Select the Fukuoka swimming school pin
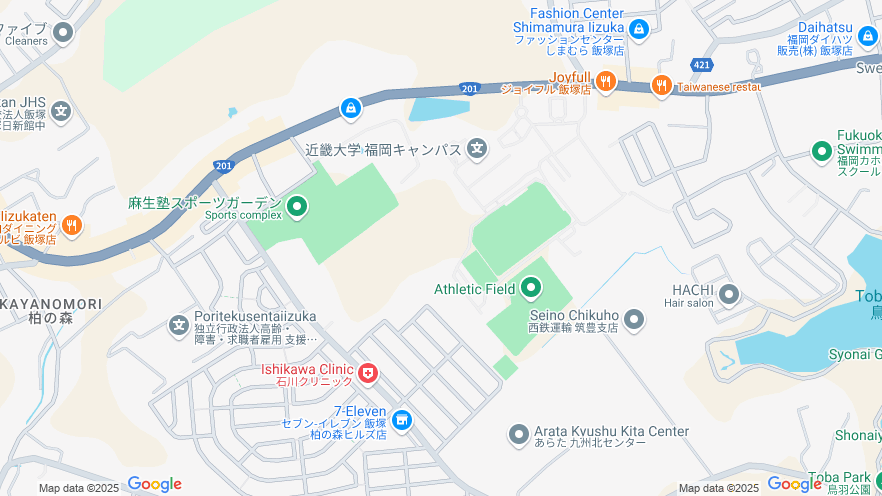 (x=821, y=152)
